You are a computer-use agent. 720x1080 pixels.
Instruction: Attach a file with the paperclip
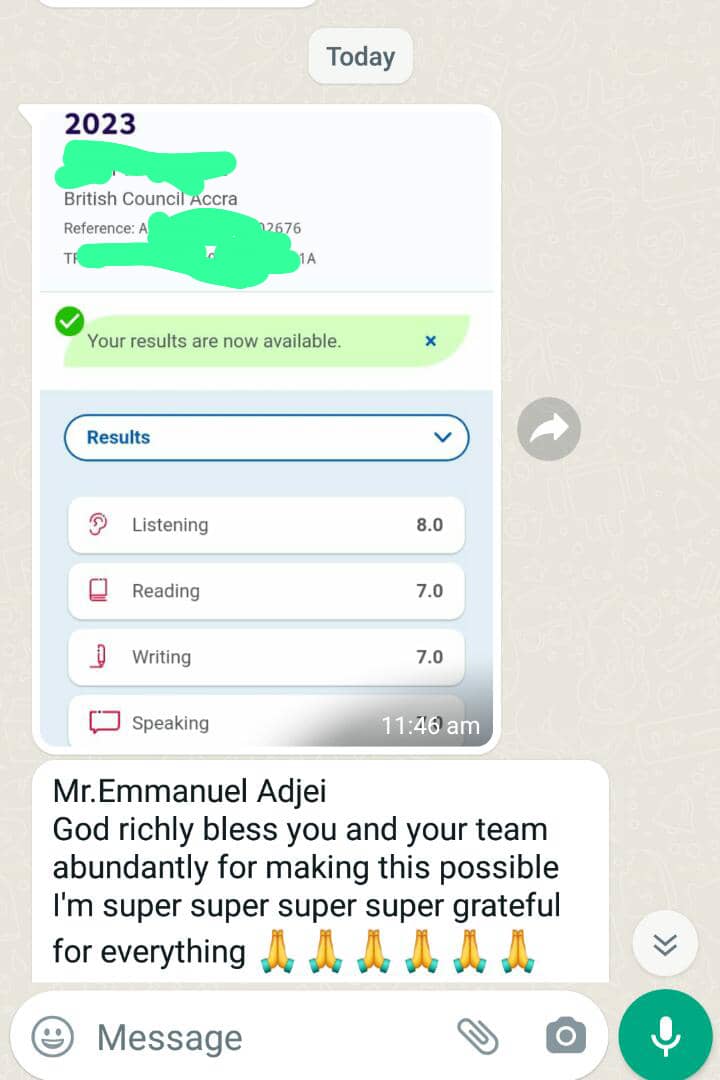pyautogui.click(x=478, y=1036)
